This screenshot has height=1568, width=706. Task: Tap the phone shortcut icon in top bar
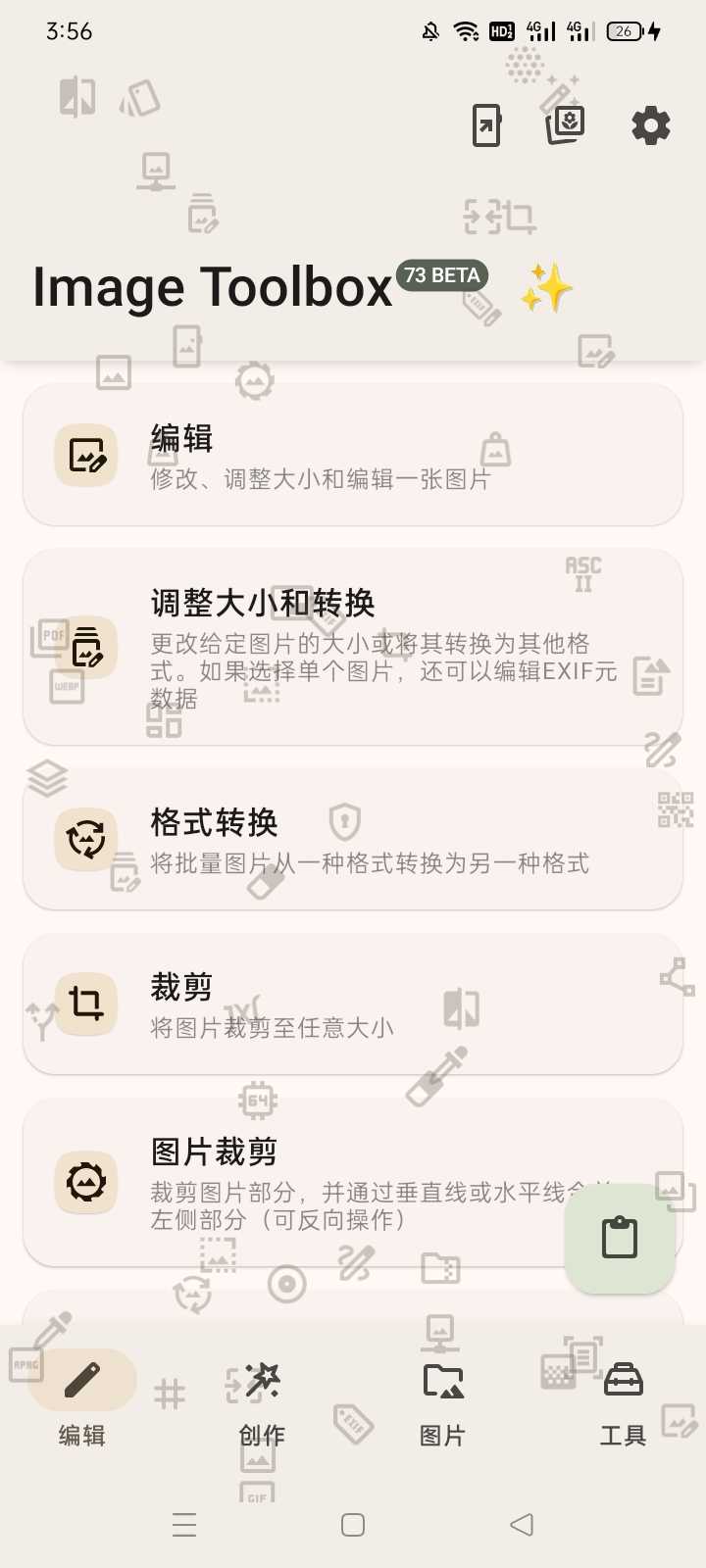tap(487, 125)
